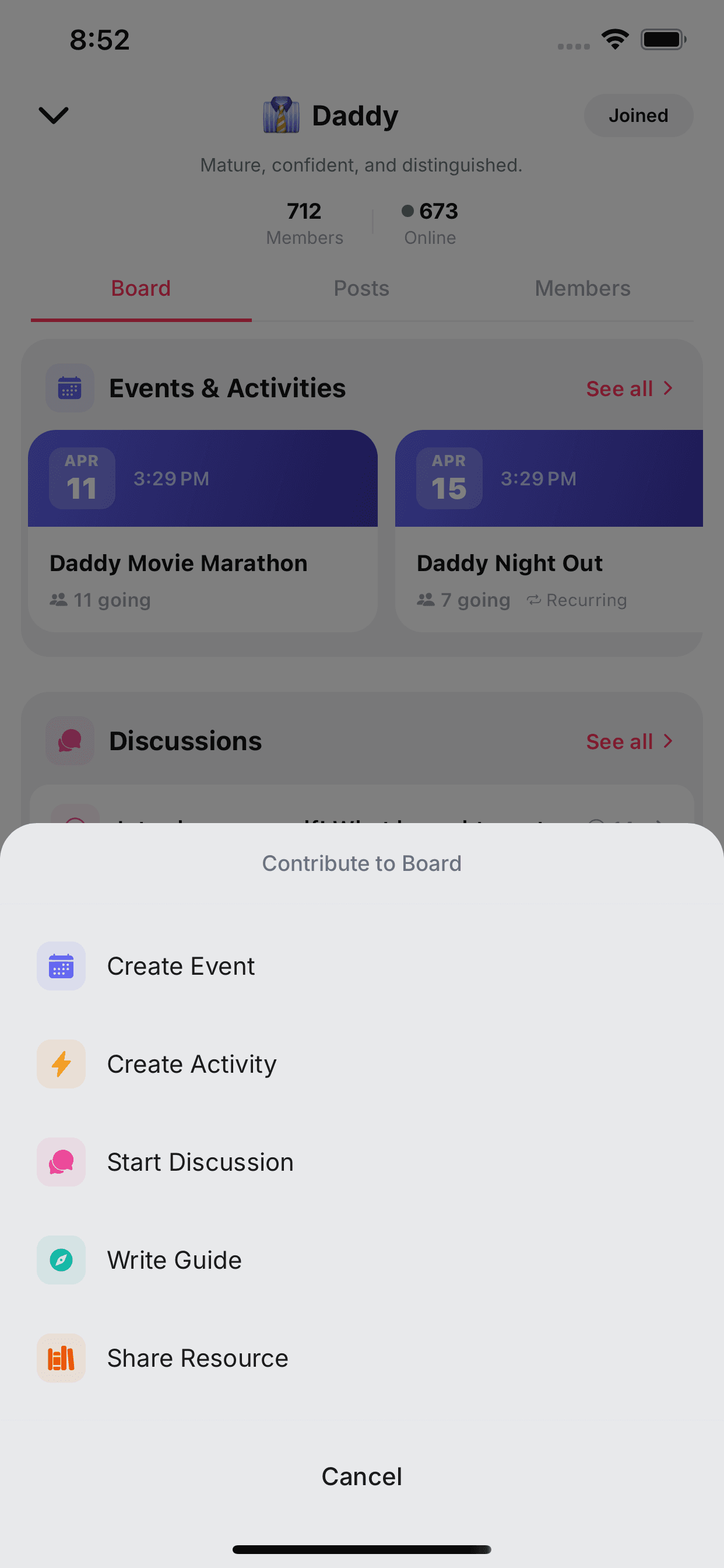Toggle the Joined membership status
The height and width of the screenshot is (1568, 724).
click(638, 115)
